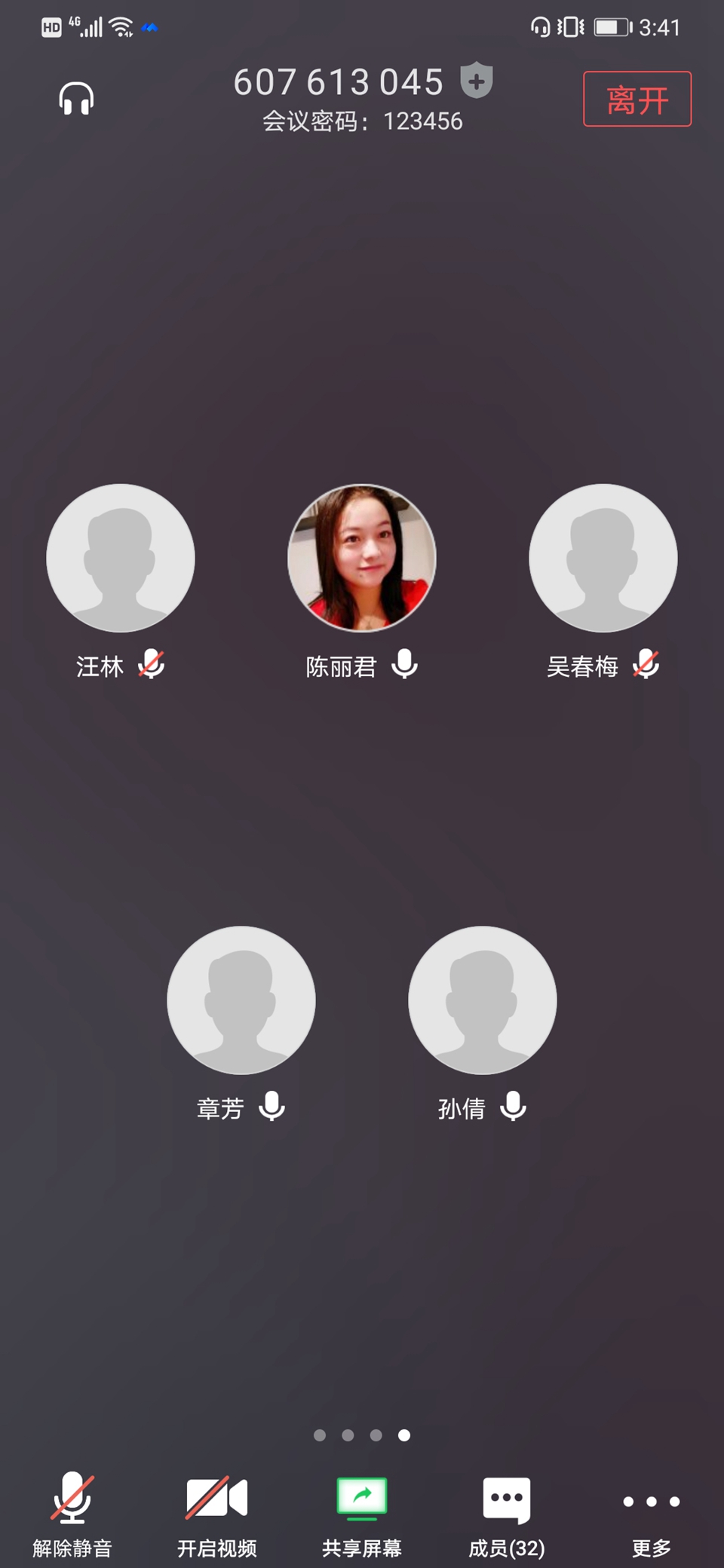Jump to the first page indicator dot
Viewport: 724px width, 1568px height.
click(320, 1435)
